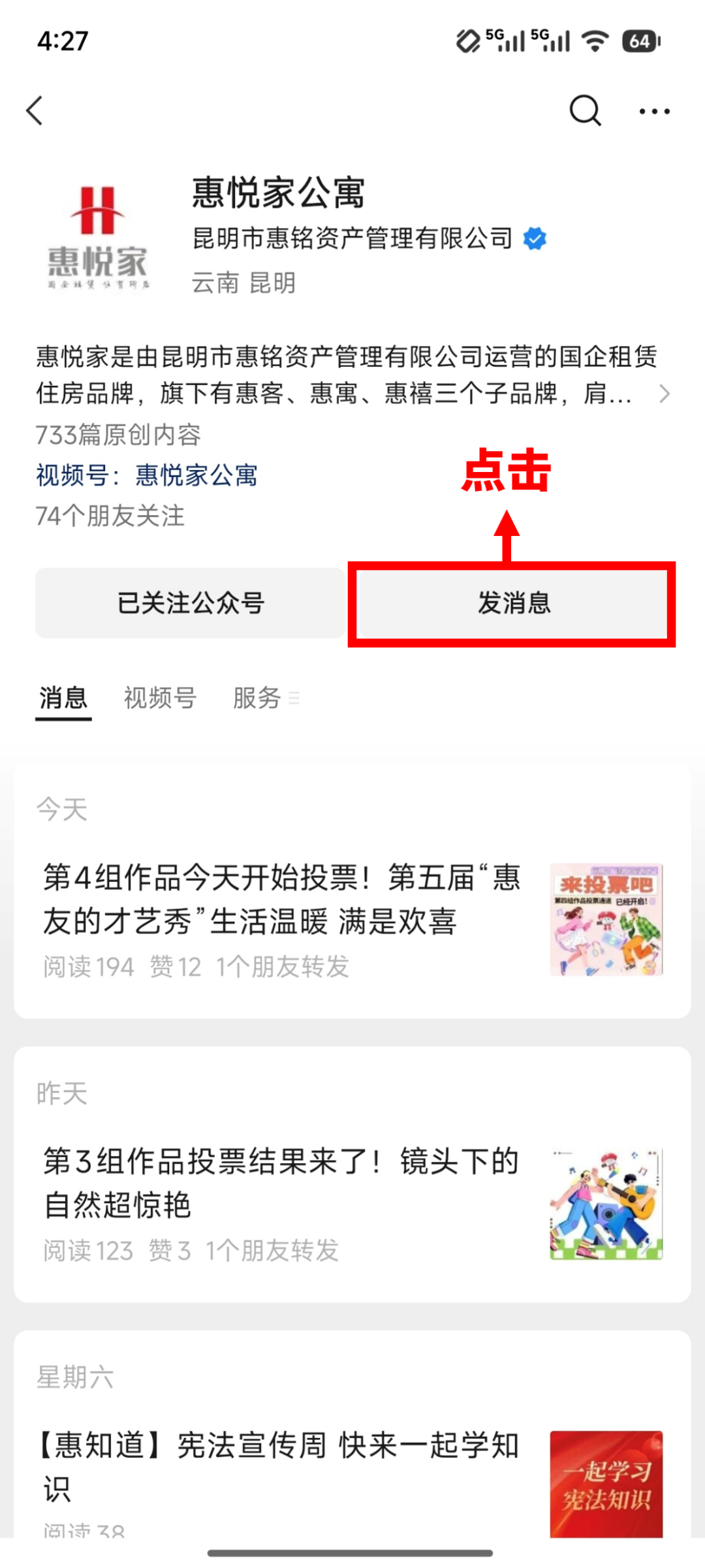Image resolution: width=705 pixels, height=1568 pixels.
Task: Switch to the 视频号 tab
Action: [160, 697]
